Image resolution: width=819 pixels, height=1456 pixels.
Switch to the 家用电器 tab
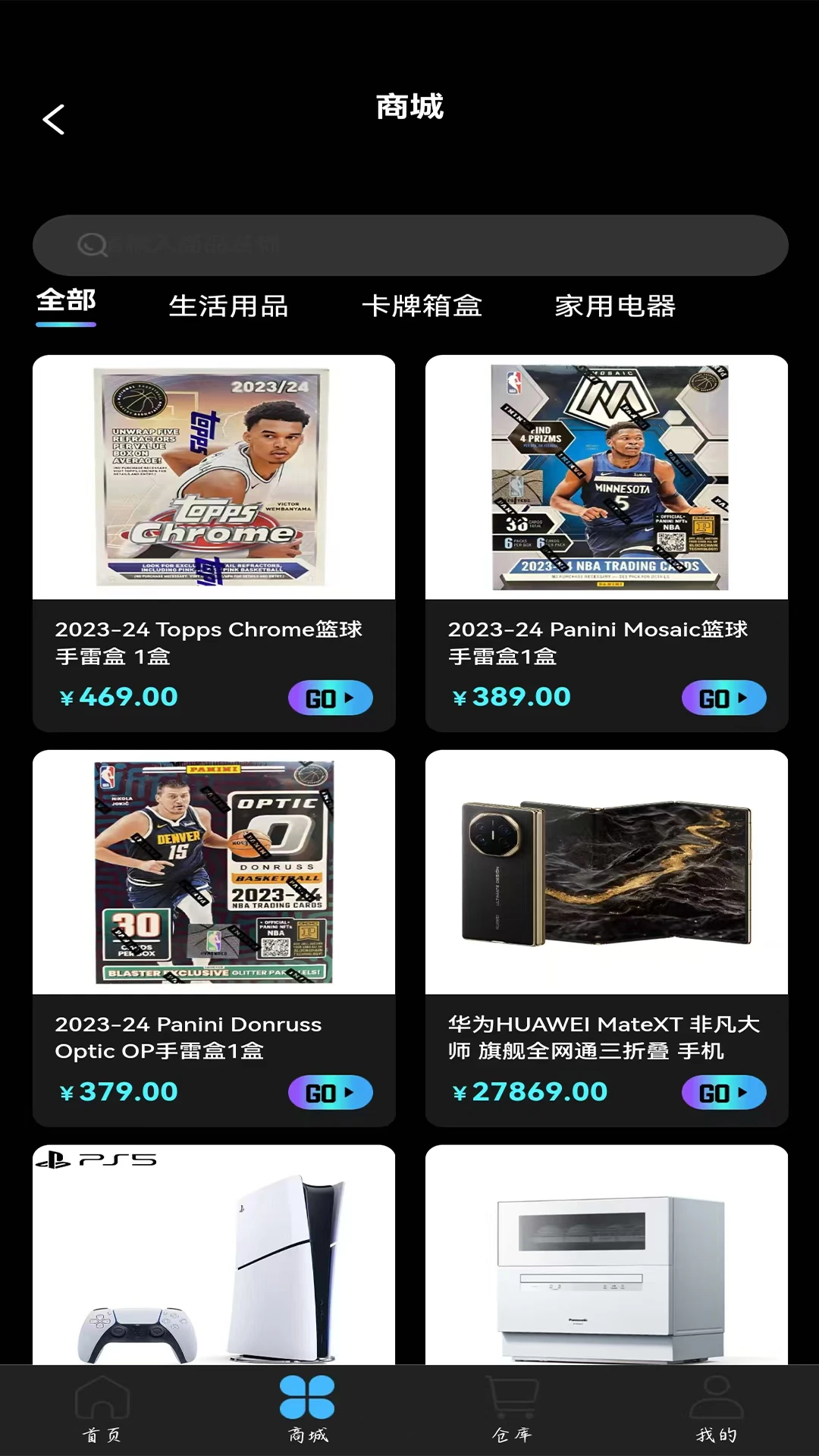pos(615,306)
